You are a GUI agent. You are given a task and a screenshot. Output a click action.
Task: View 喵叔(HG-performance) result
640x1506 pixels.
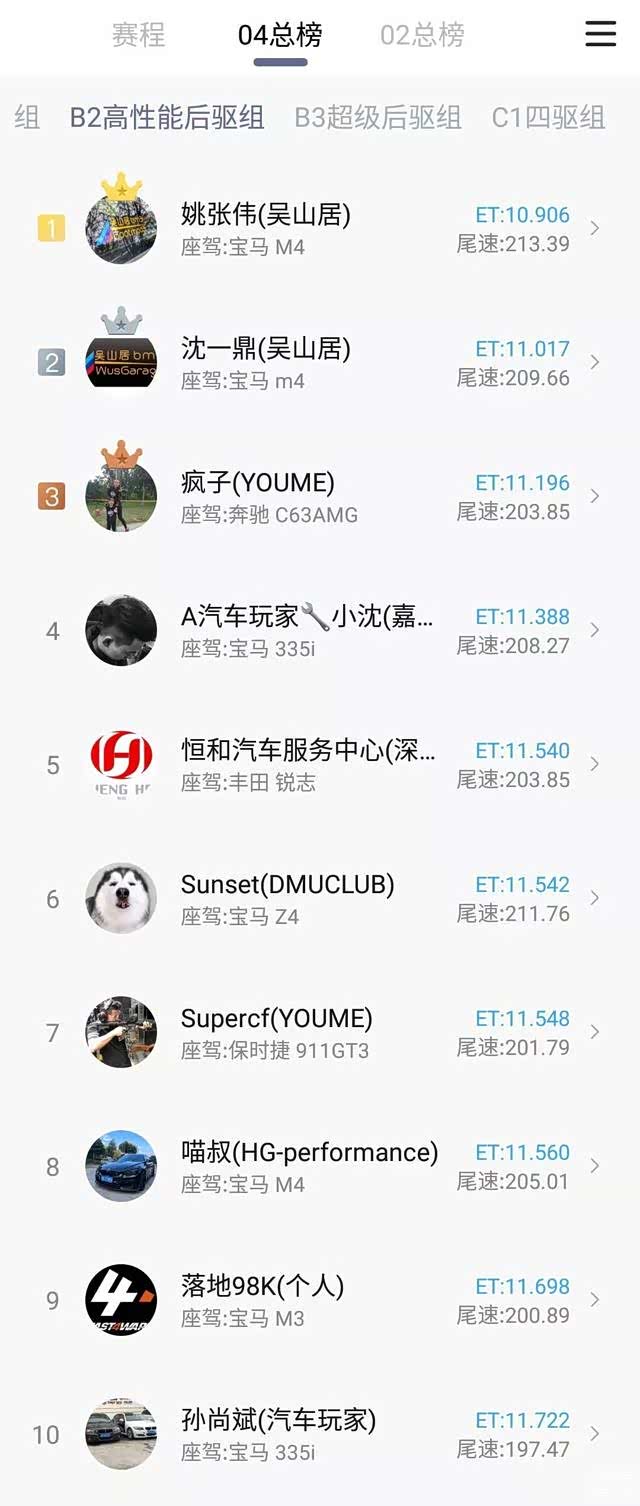(x=320, y=1167)
